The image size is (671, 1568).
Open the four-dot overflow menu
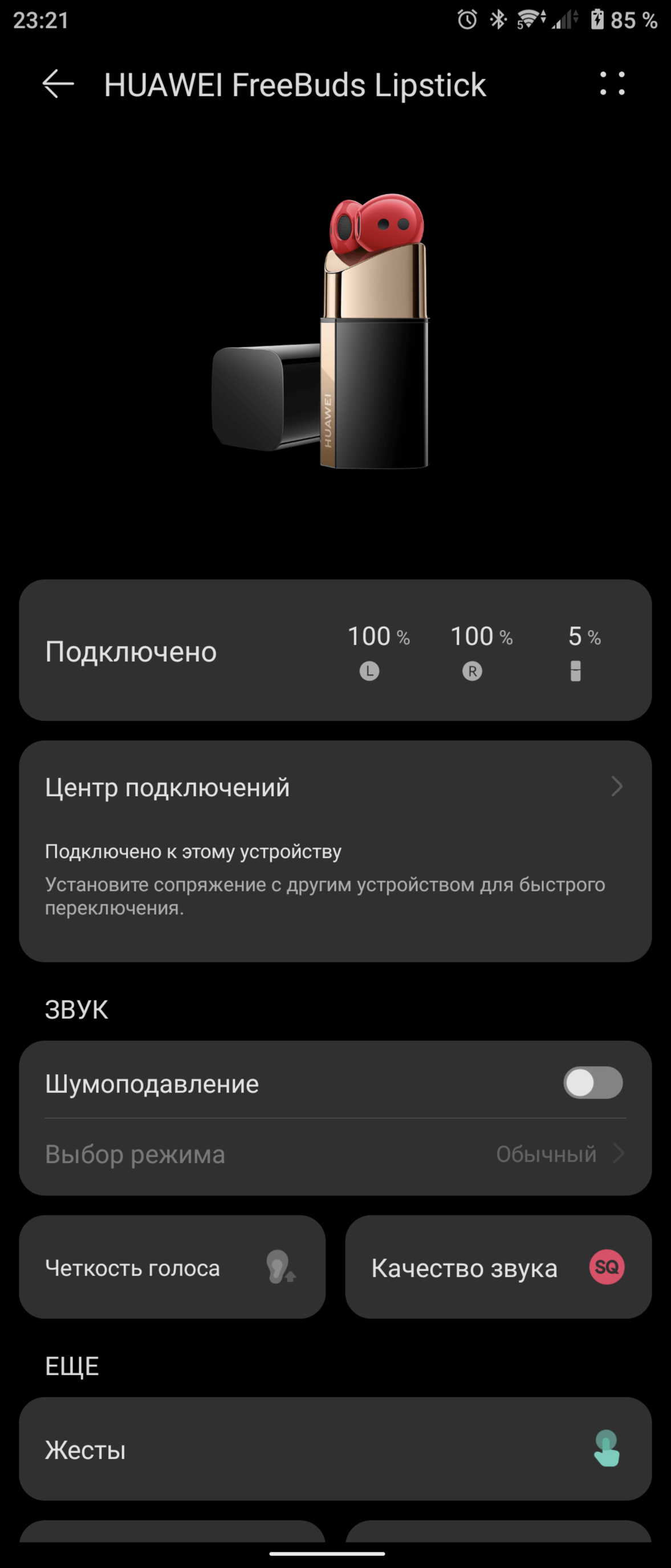click(611, 84)
